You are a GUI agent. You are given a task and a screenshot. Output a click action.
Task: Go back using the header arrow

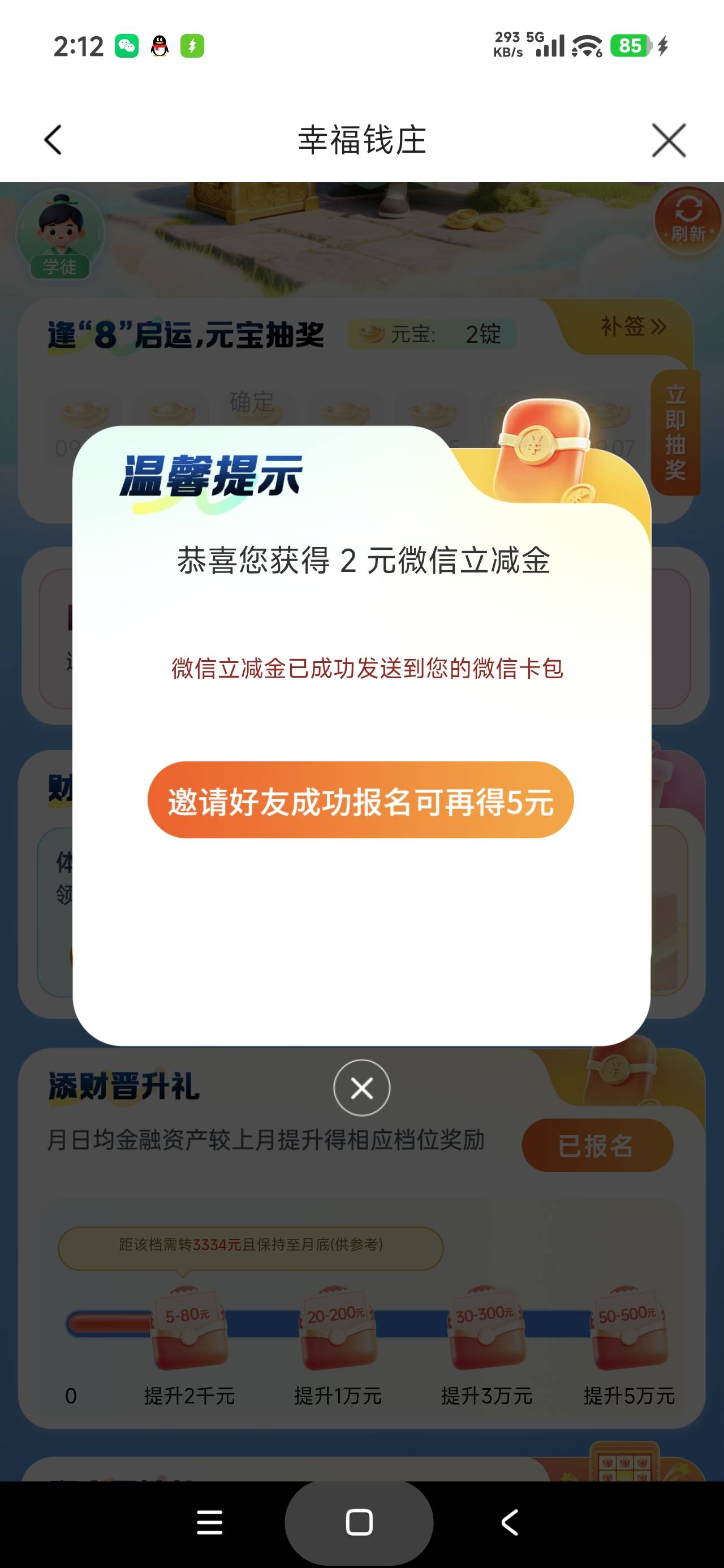(x=53, y=140)
